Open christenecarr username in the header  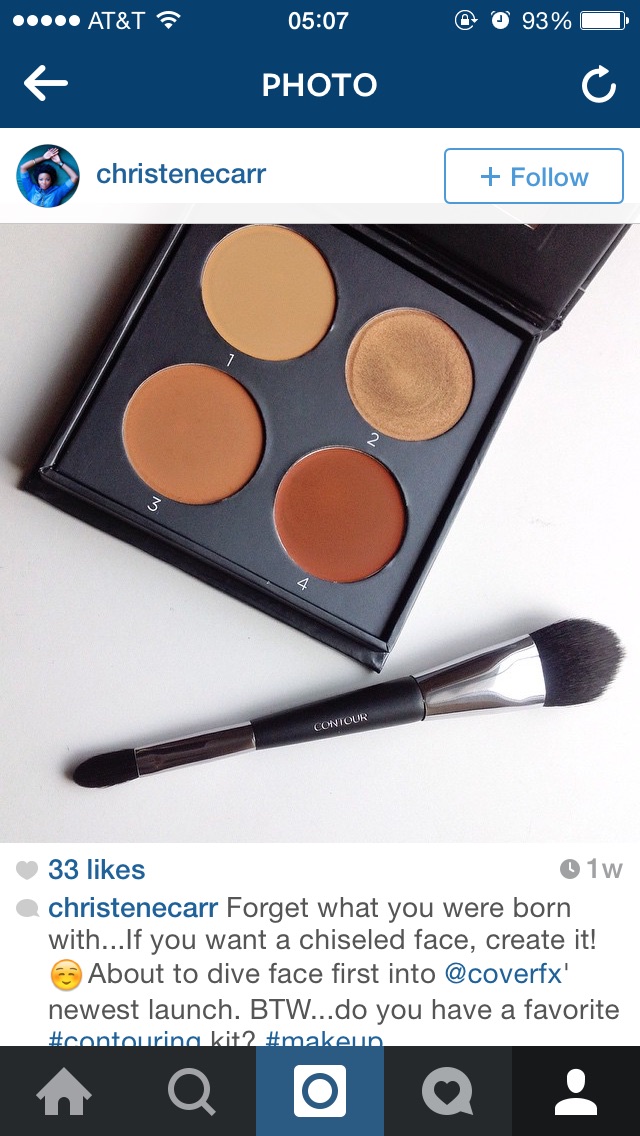point(181,175)
